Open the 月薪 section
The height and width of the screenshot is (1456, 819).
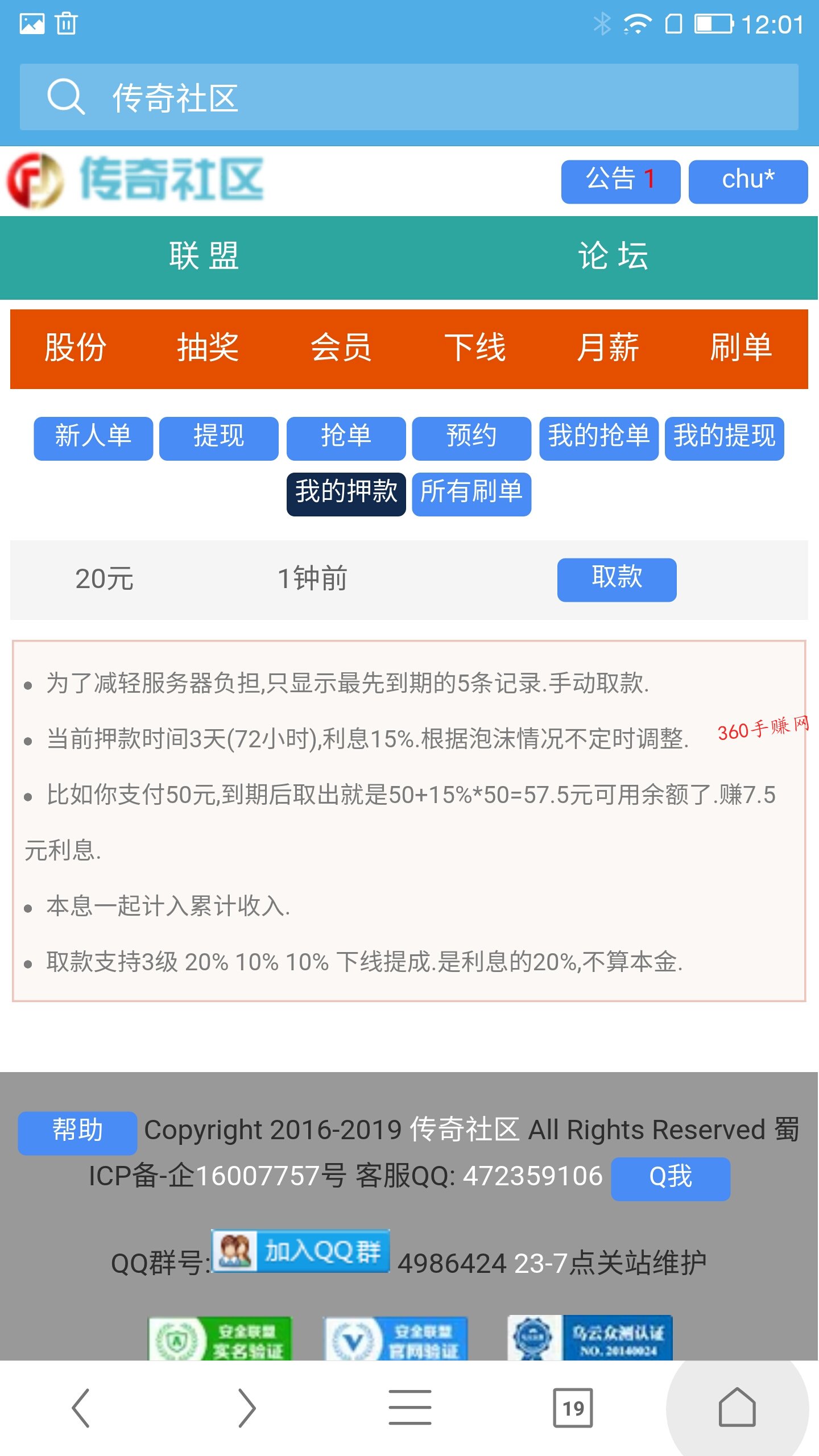608,348
